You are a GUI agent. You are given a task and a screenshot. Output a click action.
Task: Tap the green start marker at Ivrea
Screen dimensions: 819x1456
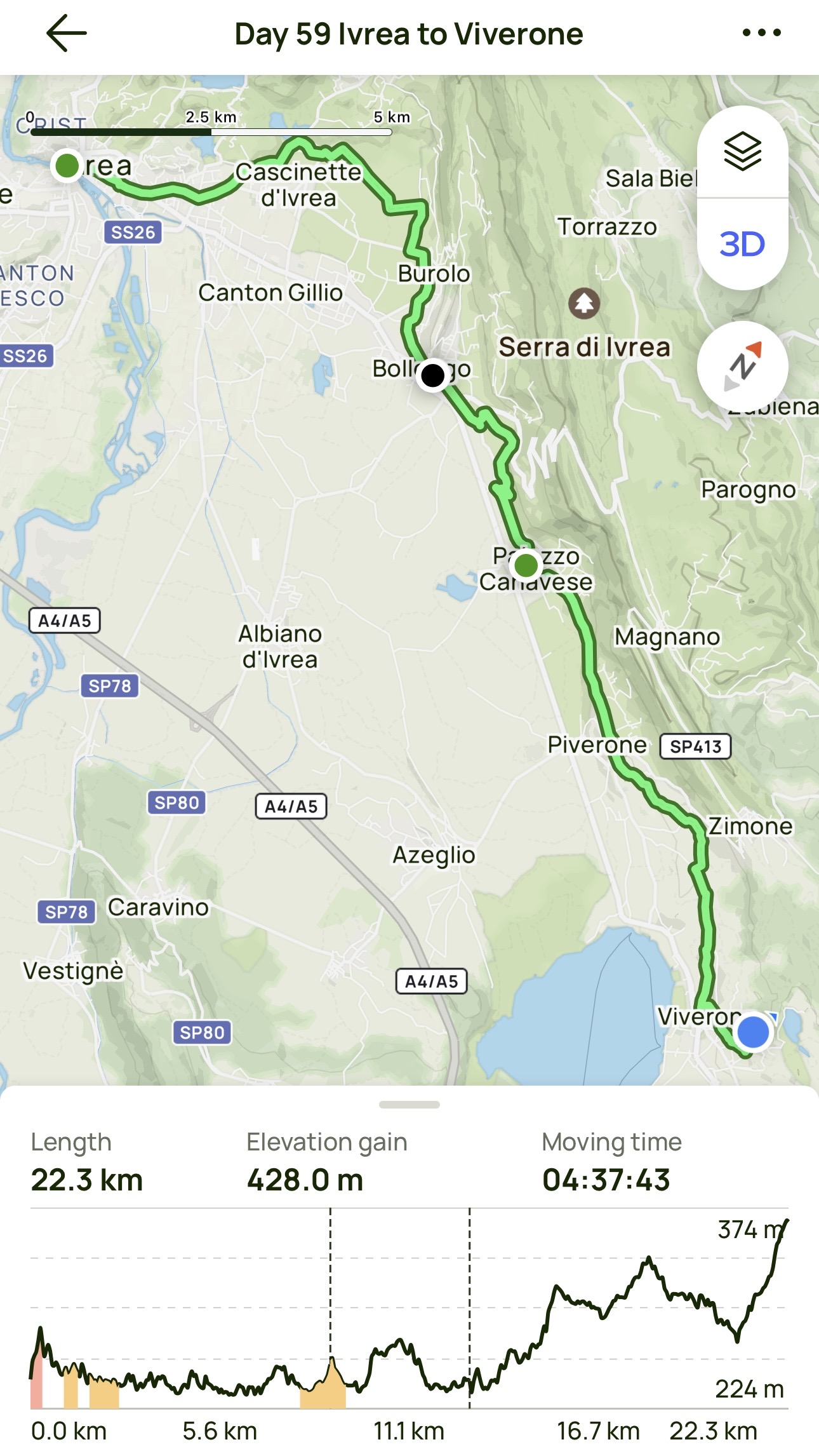point(67,166)
